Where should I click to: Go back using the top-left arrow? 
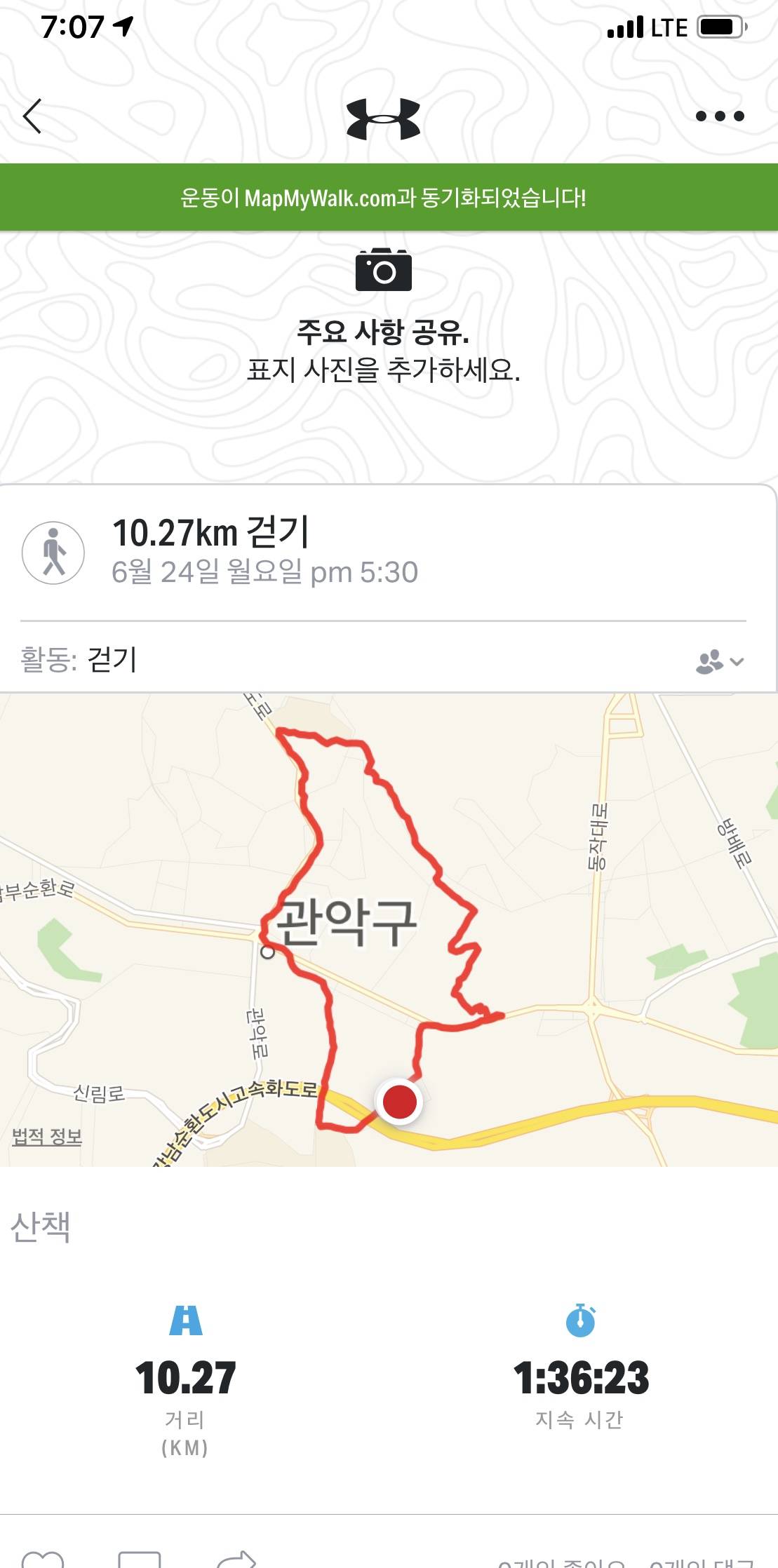(x=33, y=116)
